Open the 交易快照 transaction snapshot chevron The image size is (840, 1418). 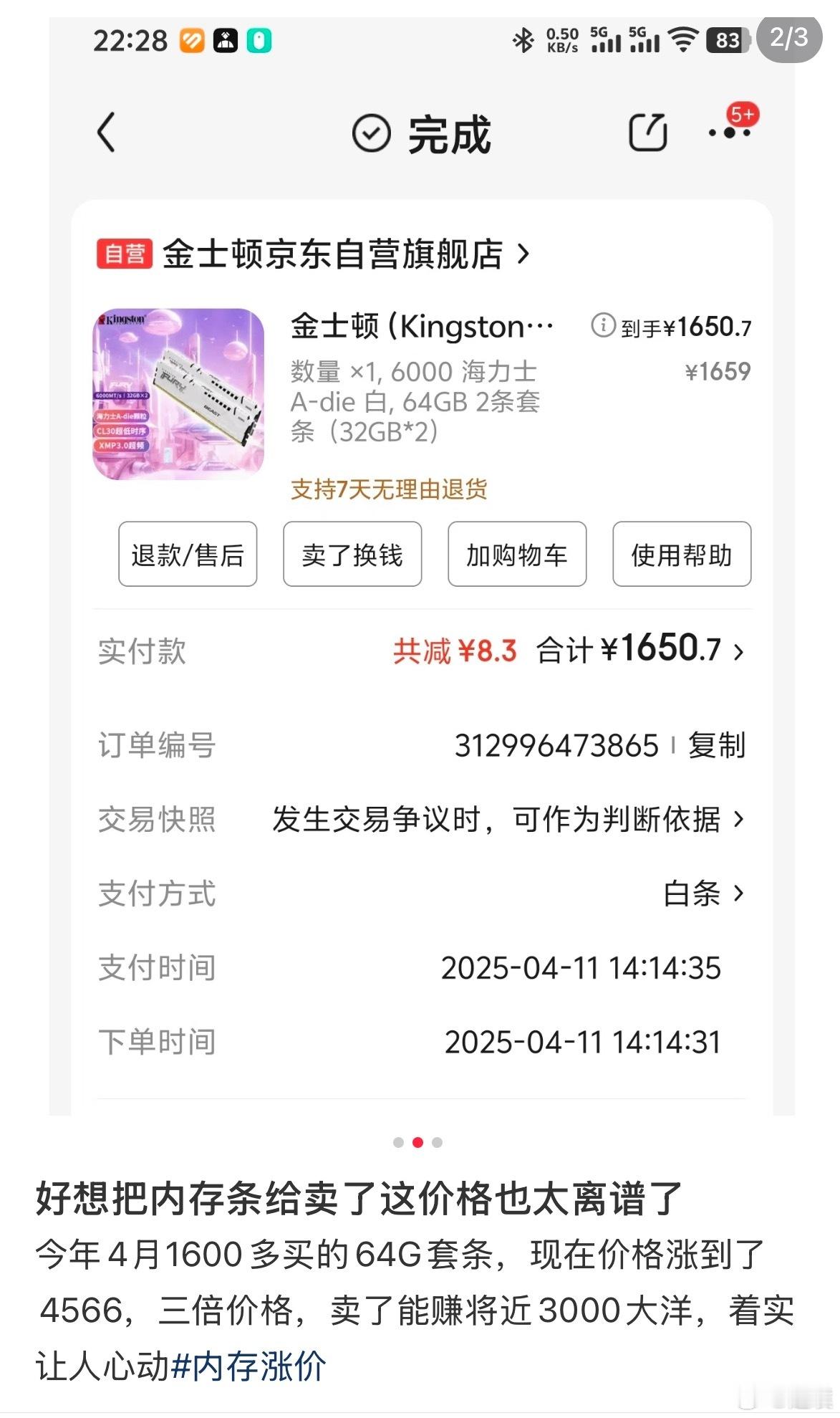(740, 821)
